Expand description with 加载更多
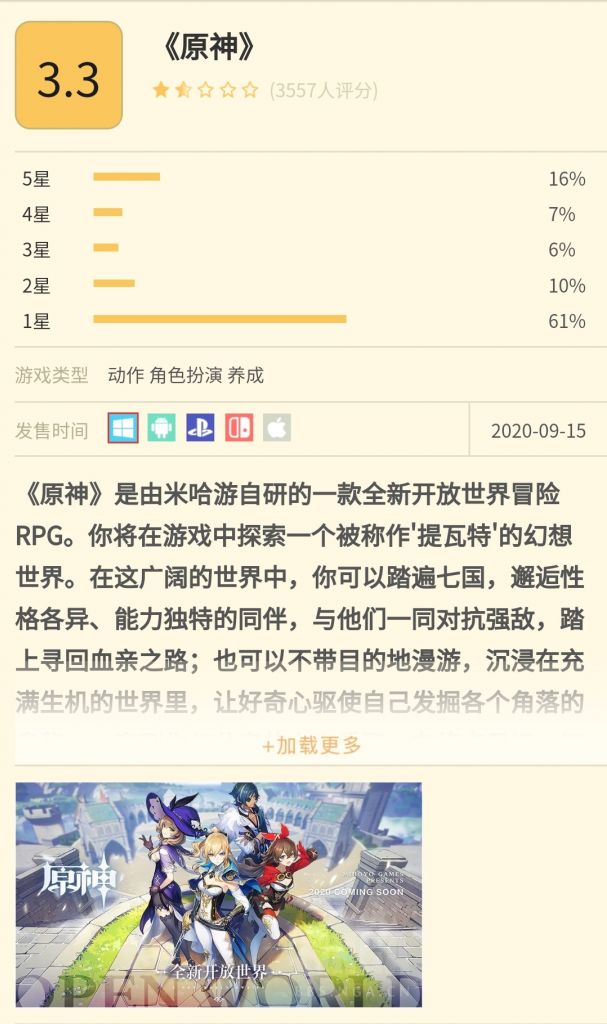The image size is (607, 1024). tap(311, 745)
